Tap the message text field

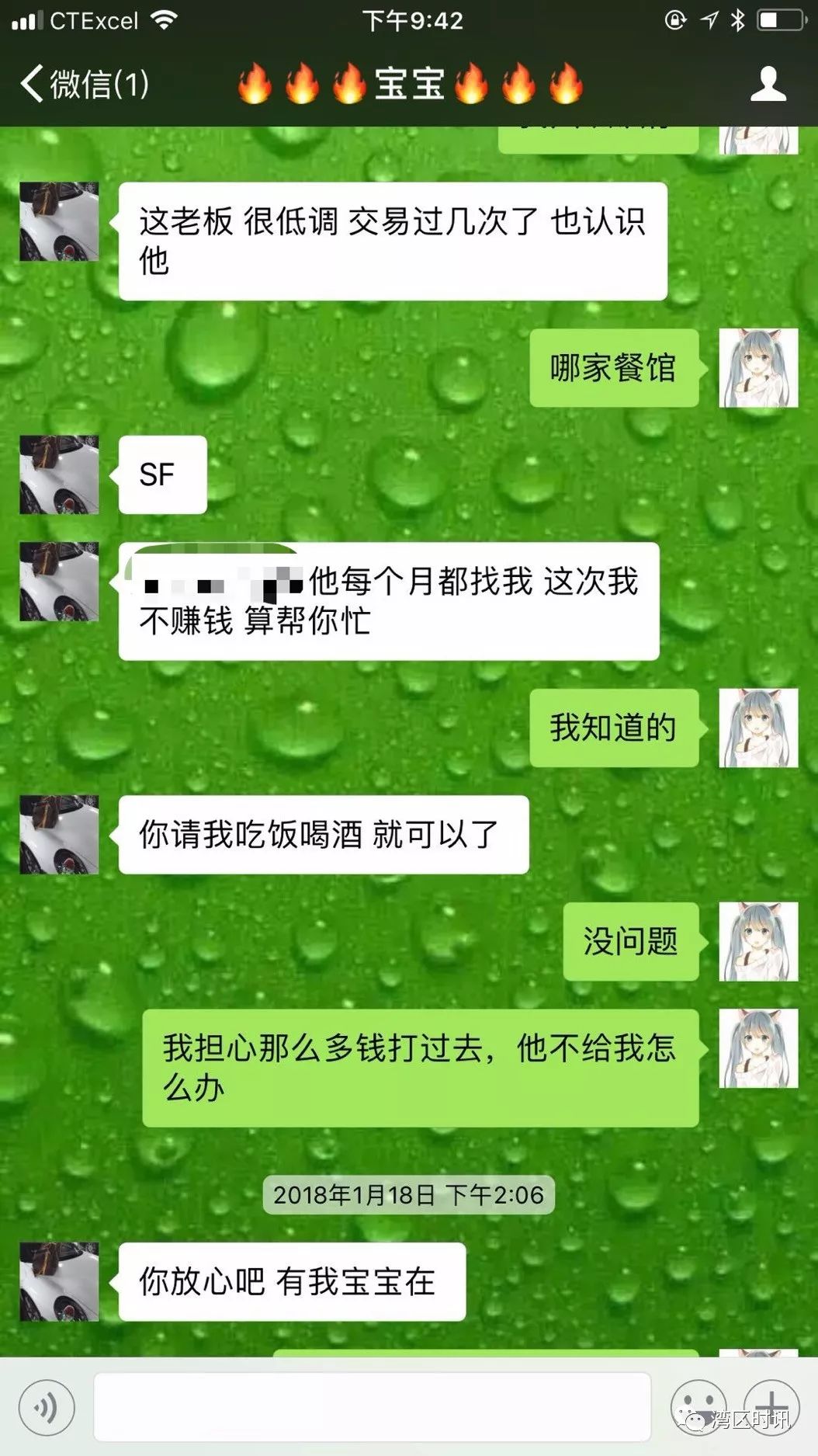pyautogui.click(x=373, y=1406)
